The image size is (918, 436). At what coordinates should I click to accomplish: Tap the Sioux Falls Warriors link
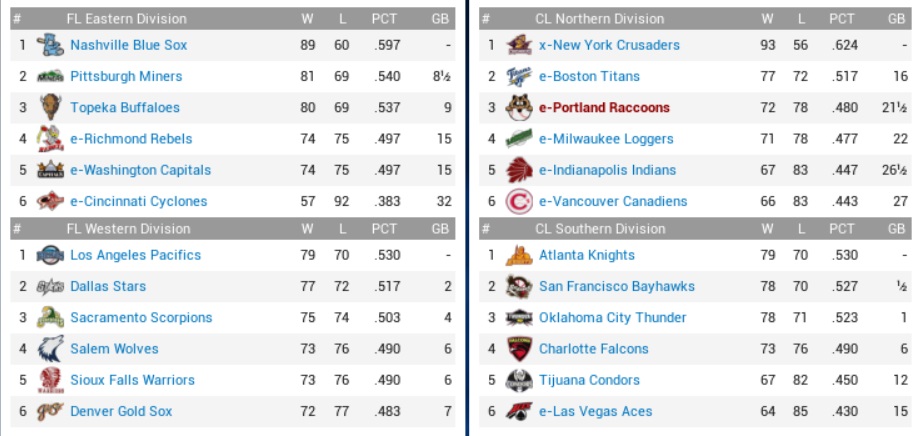pos(132,380)
